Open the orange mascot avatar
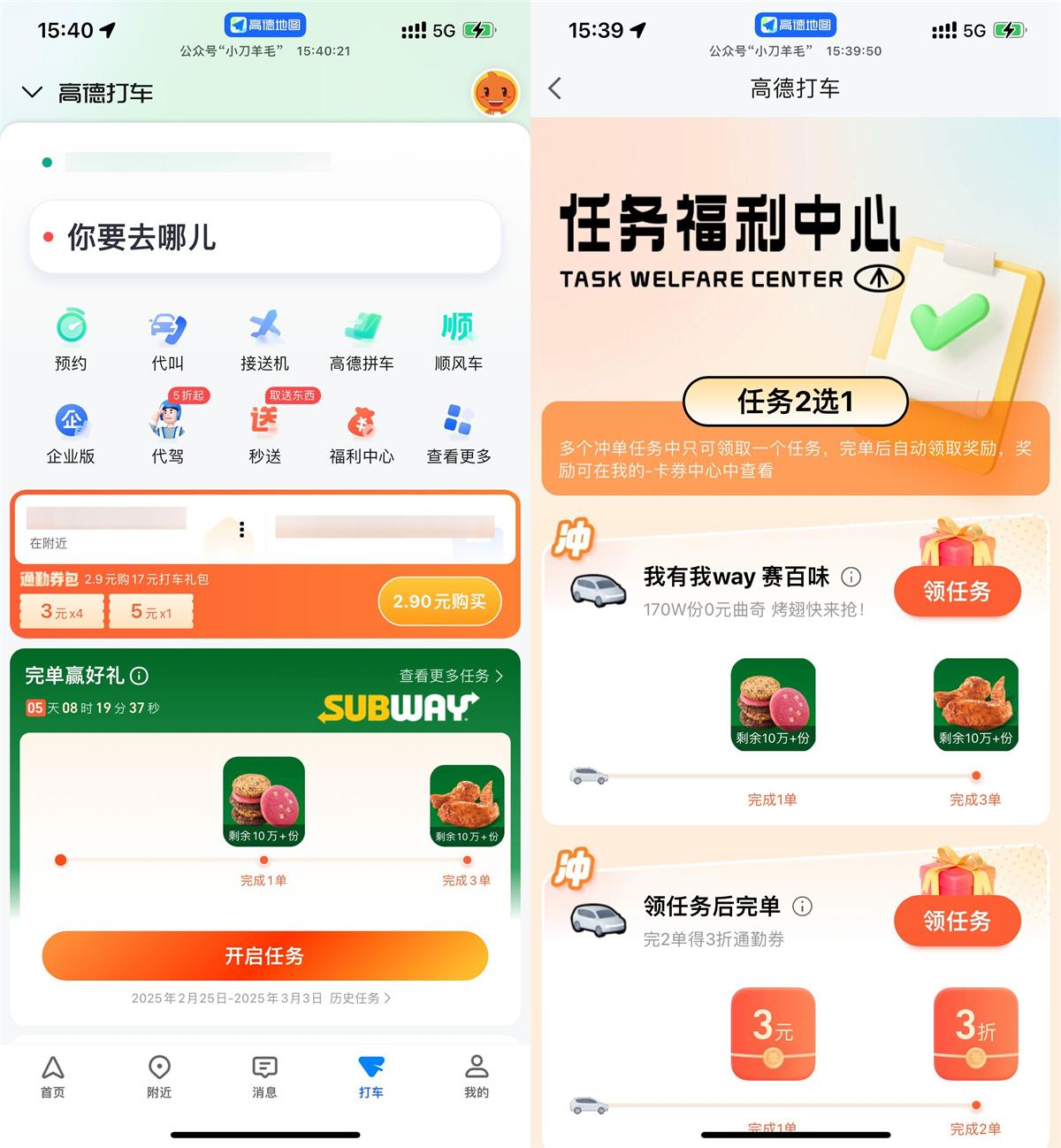Screen dimensions: 1061x1148 point(495,93)
